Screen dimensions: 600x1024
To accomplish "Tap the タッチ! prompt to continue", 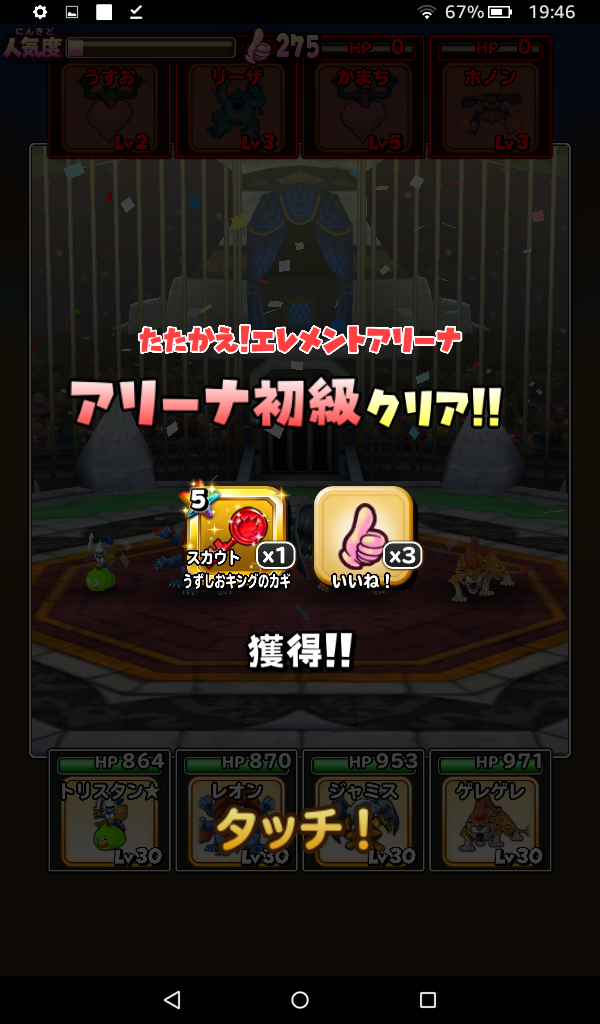I will tap(296, 828).
